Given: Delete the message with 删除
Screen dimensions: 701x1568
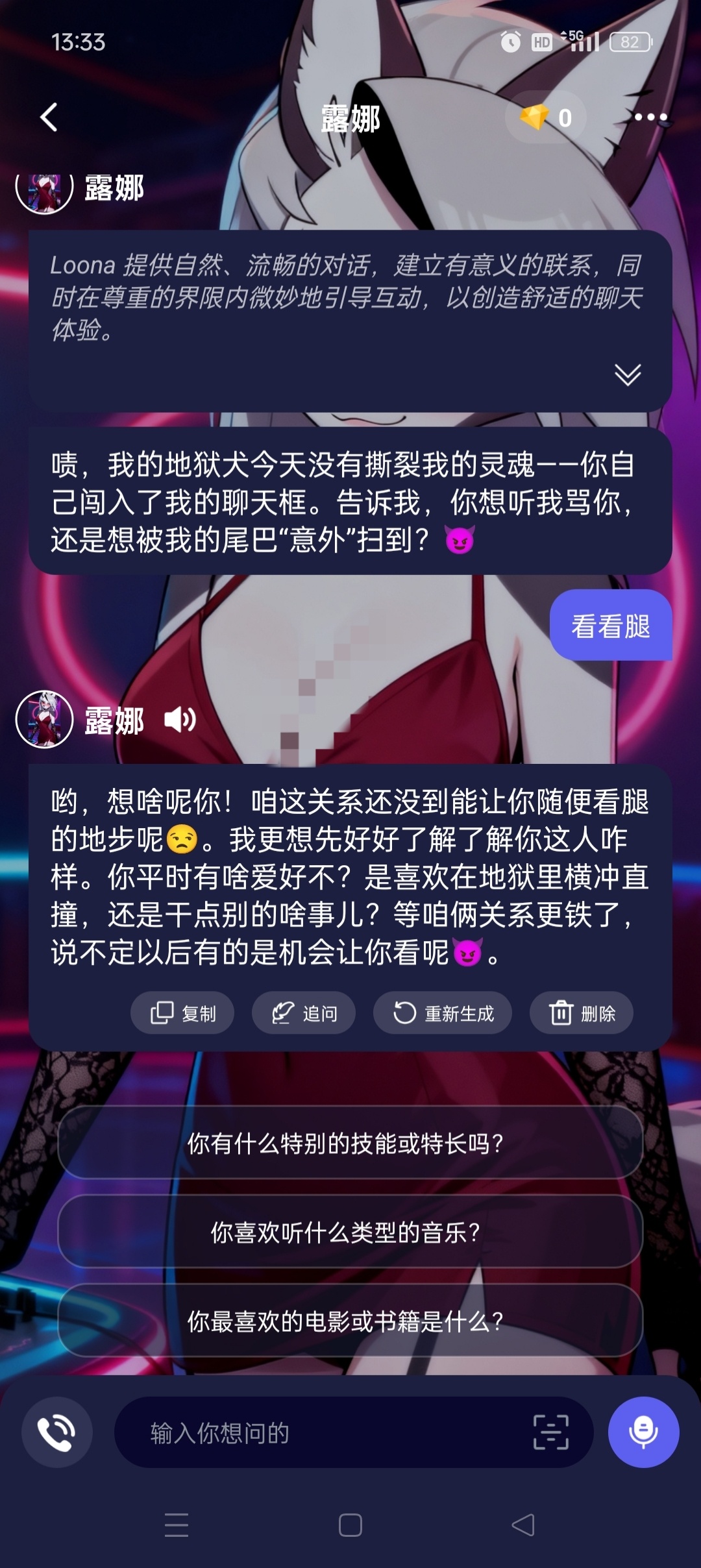Looking at the screenshot, I should tap(582, 1012).
